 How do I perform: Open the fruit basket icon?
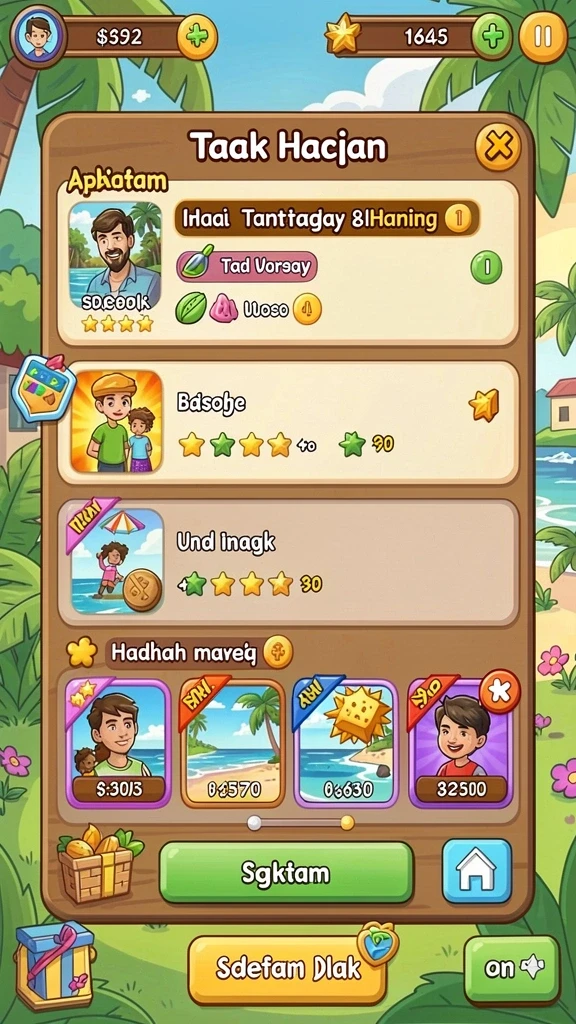pyautogui.click(x=98, y=862)
